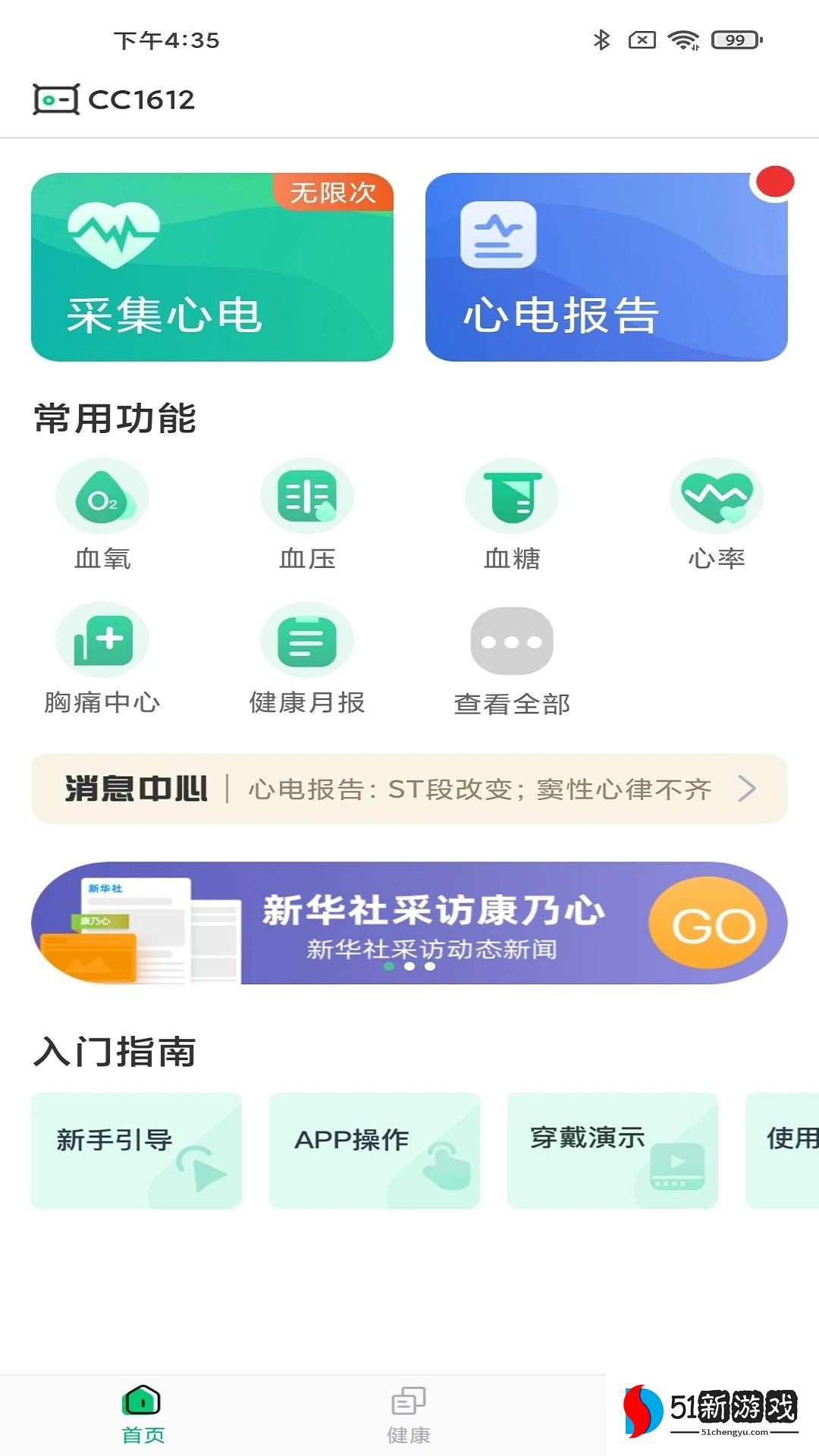The height and width of the screenshot is (1456, 819).
Task: Switch to the 首页 tab
Action: (143, 1414)
